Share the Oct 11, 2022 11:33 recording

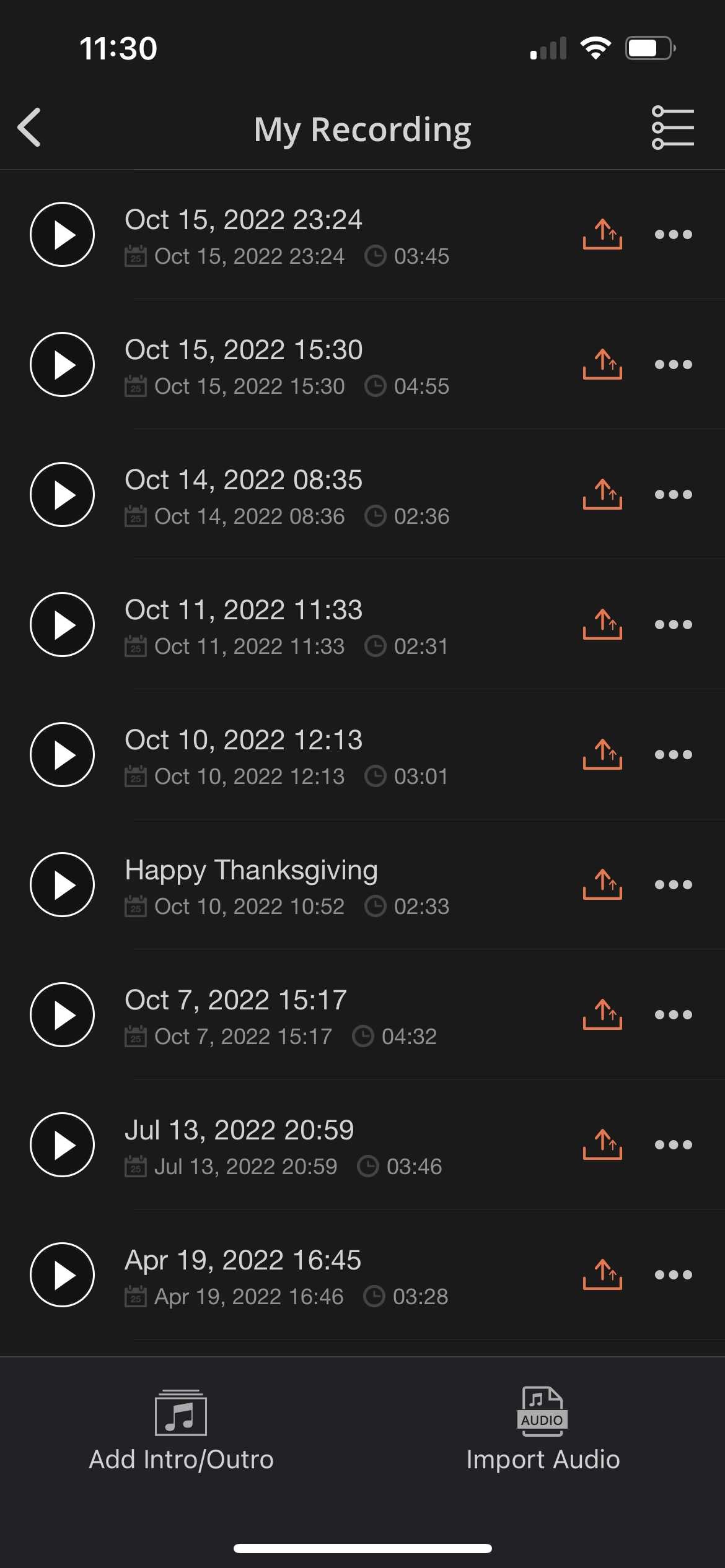coord(602,624)
